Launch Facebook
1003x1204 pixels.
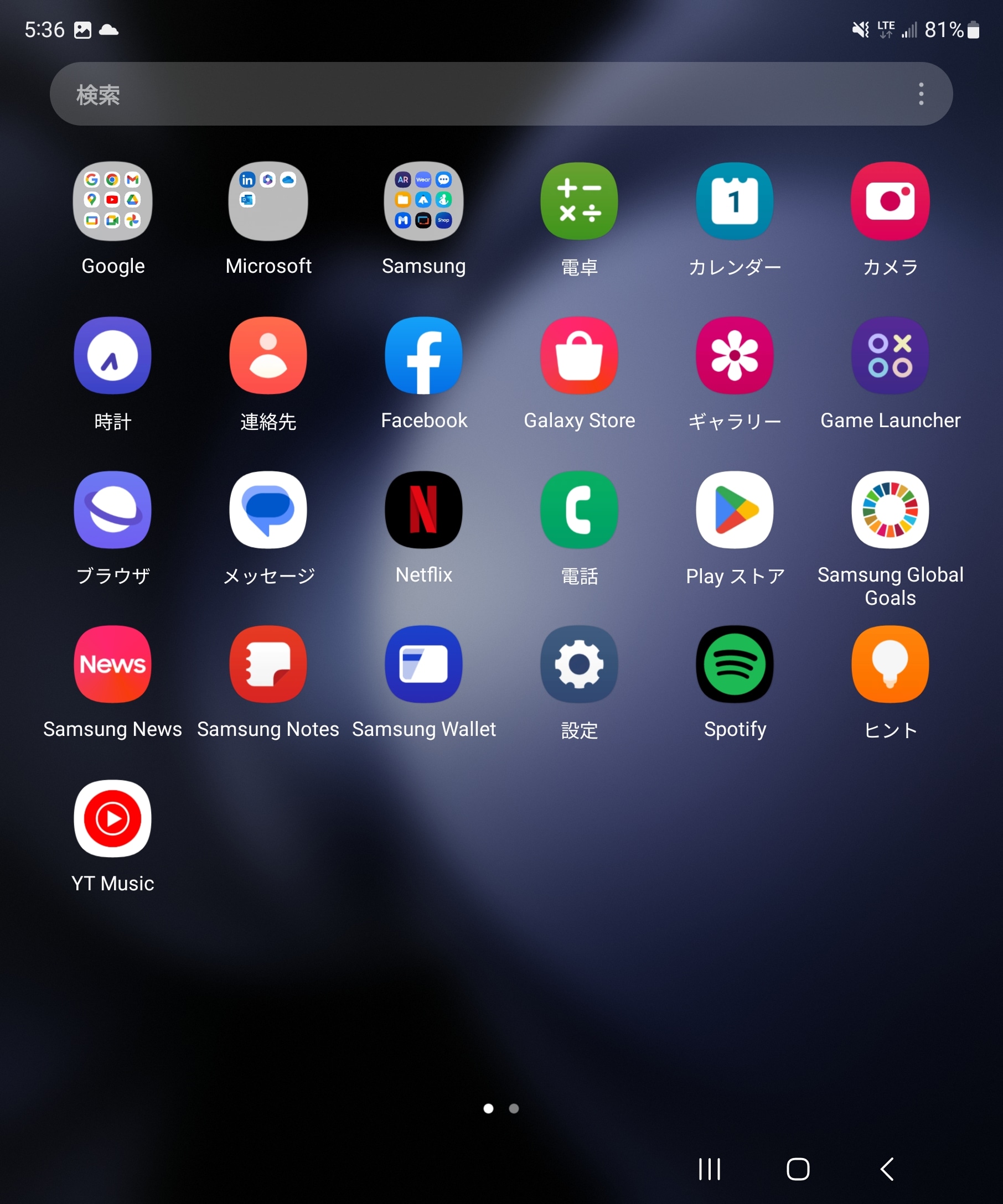point(423,355)
